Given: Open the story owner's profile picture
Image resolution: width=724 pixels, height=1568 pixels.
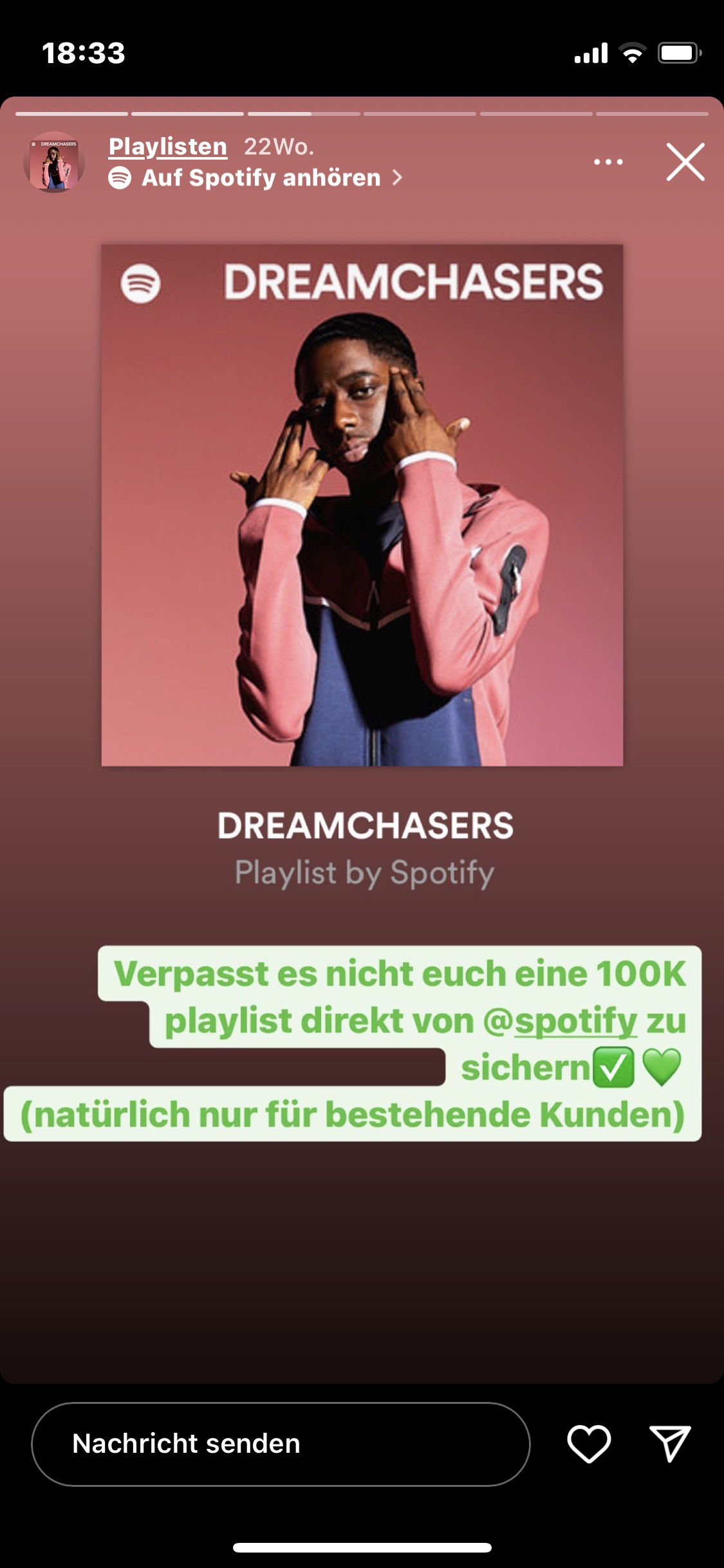Looking at the screenshot, I should [x=54, y=162].
